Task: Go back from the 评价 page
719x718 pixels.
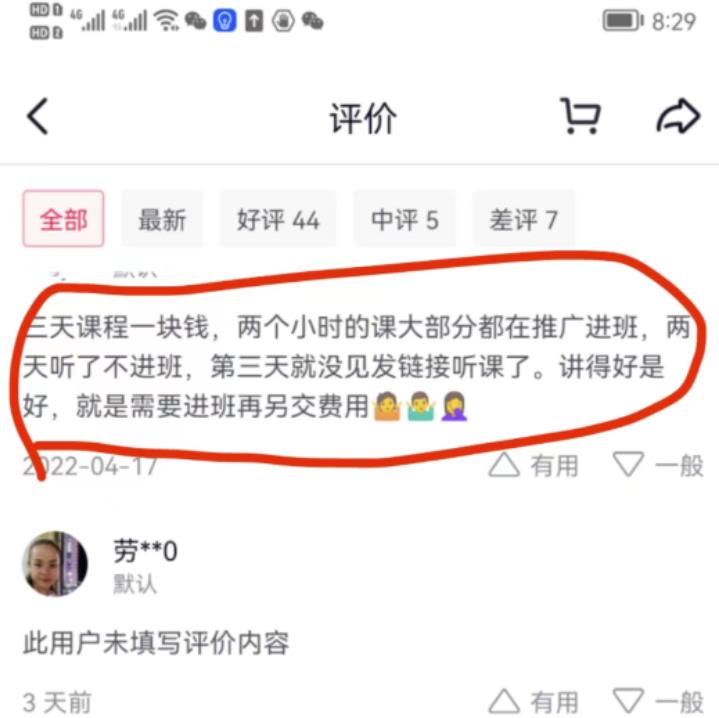Action: (38, 117)
